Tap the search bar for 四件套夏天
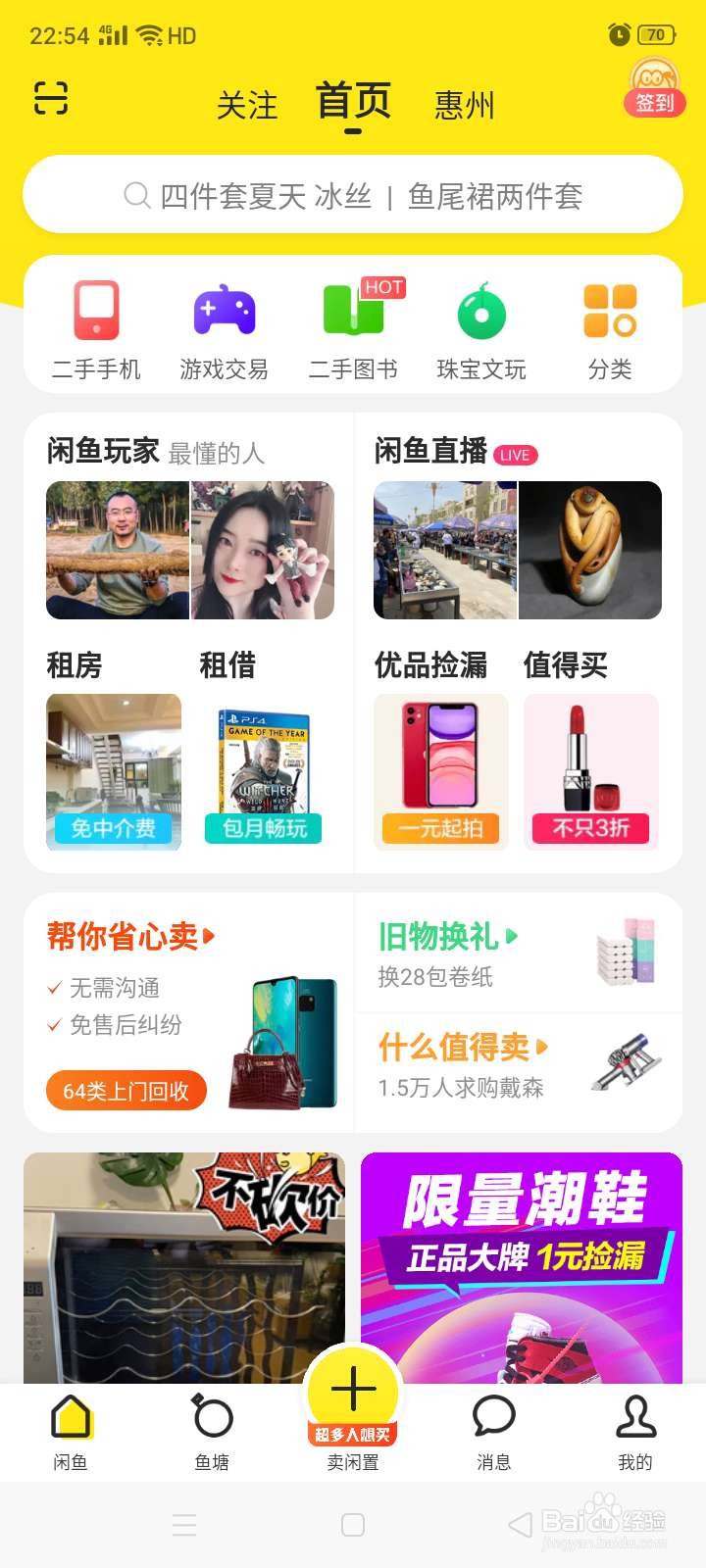This screenshot has height=1568, width=706. 353,195
